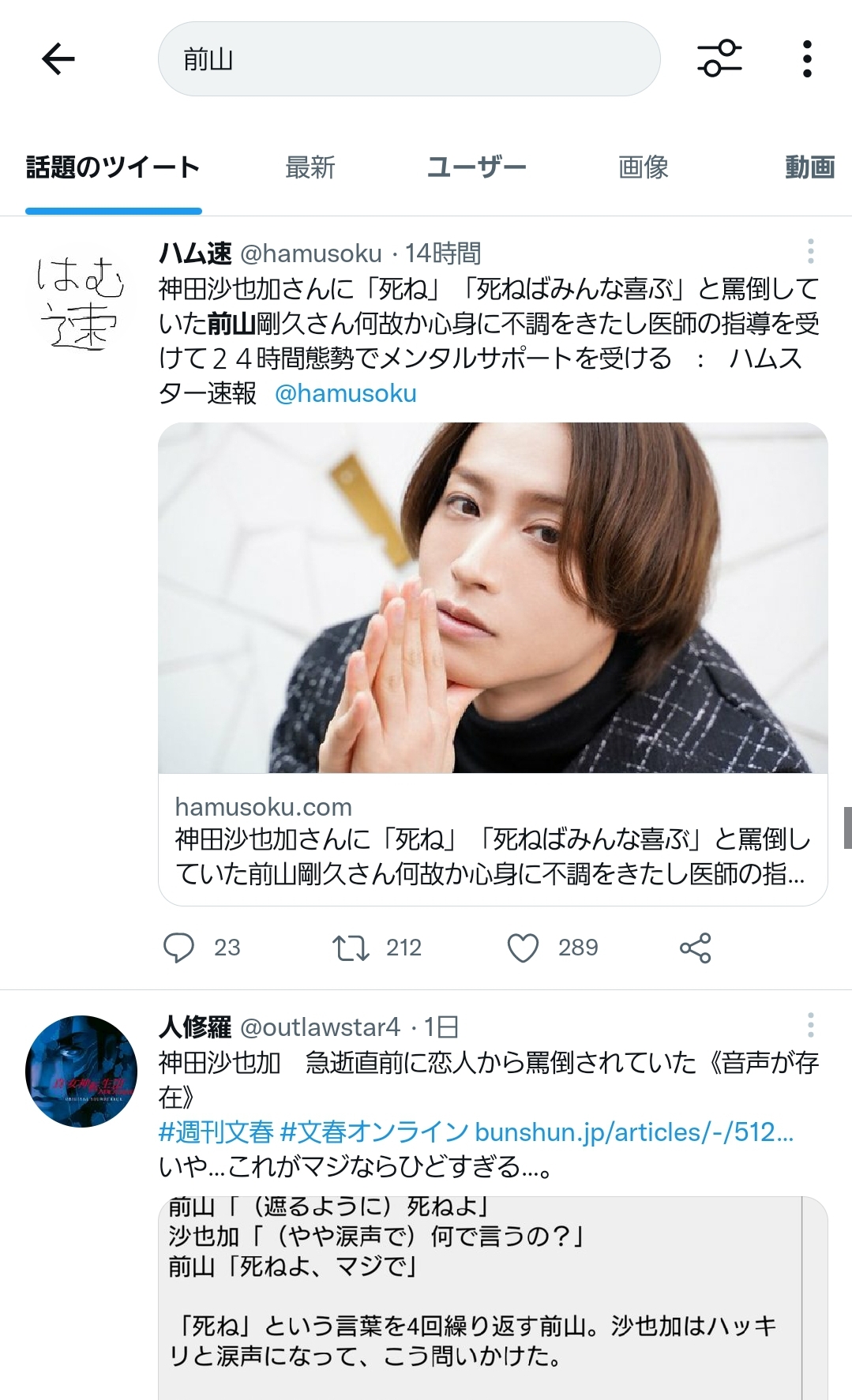Open 人修羅's profile avatar

[x=81, y=1072]
